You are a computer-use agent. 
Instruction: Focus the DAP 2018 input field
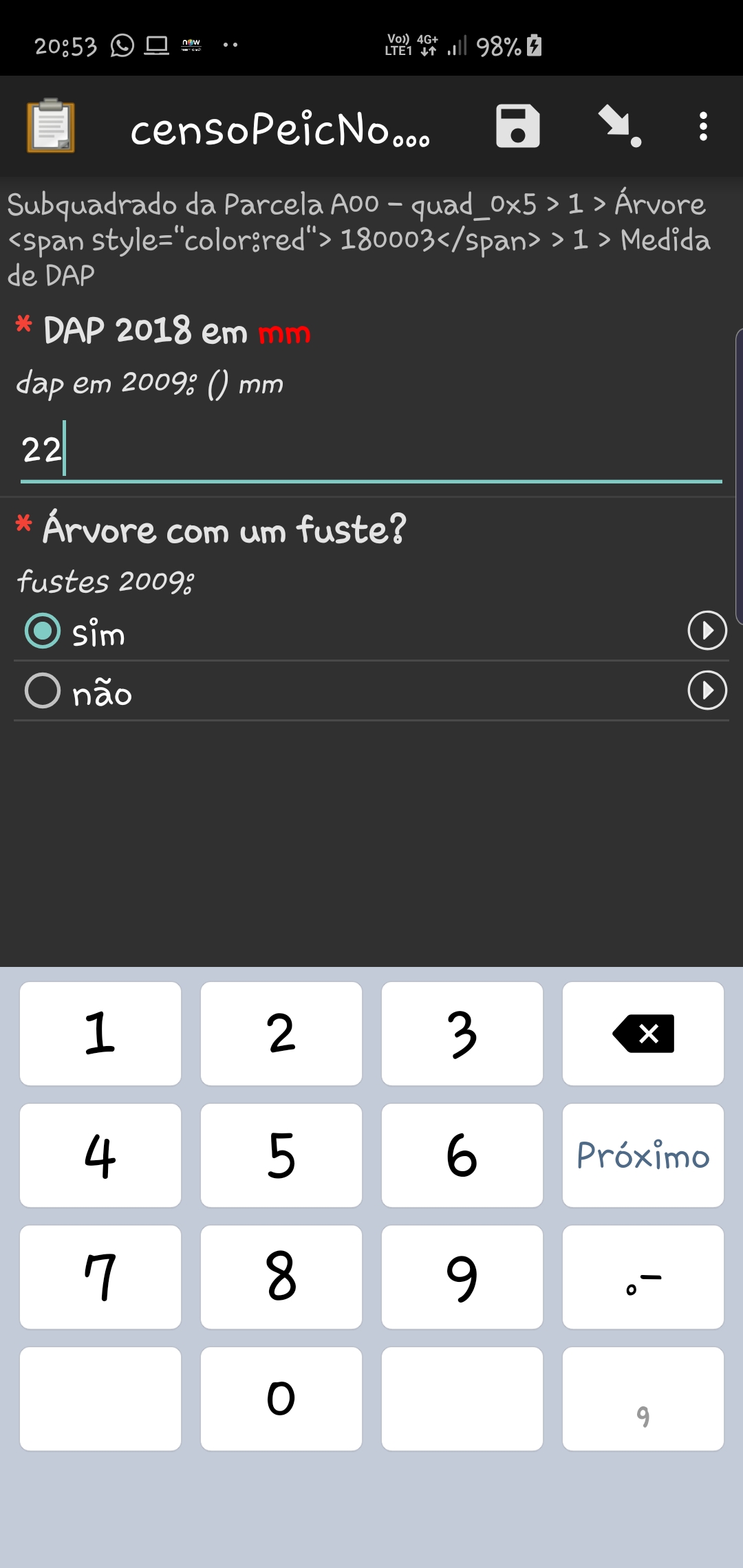click(x=371, y=450)
